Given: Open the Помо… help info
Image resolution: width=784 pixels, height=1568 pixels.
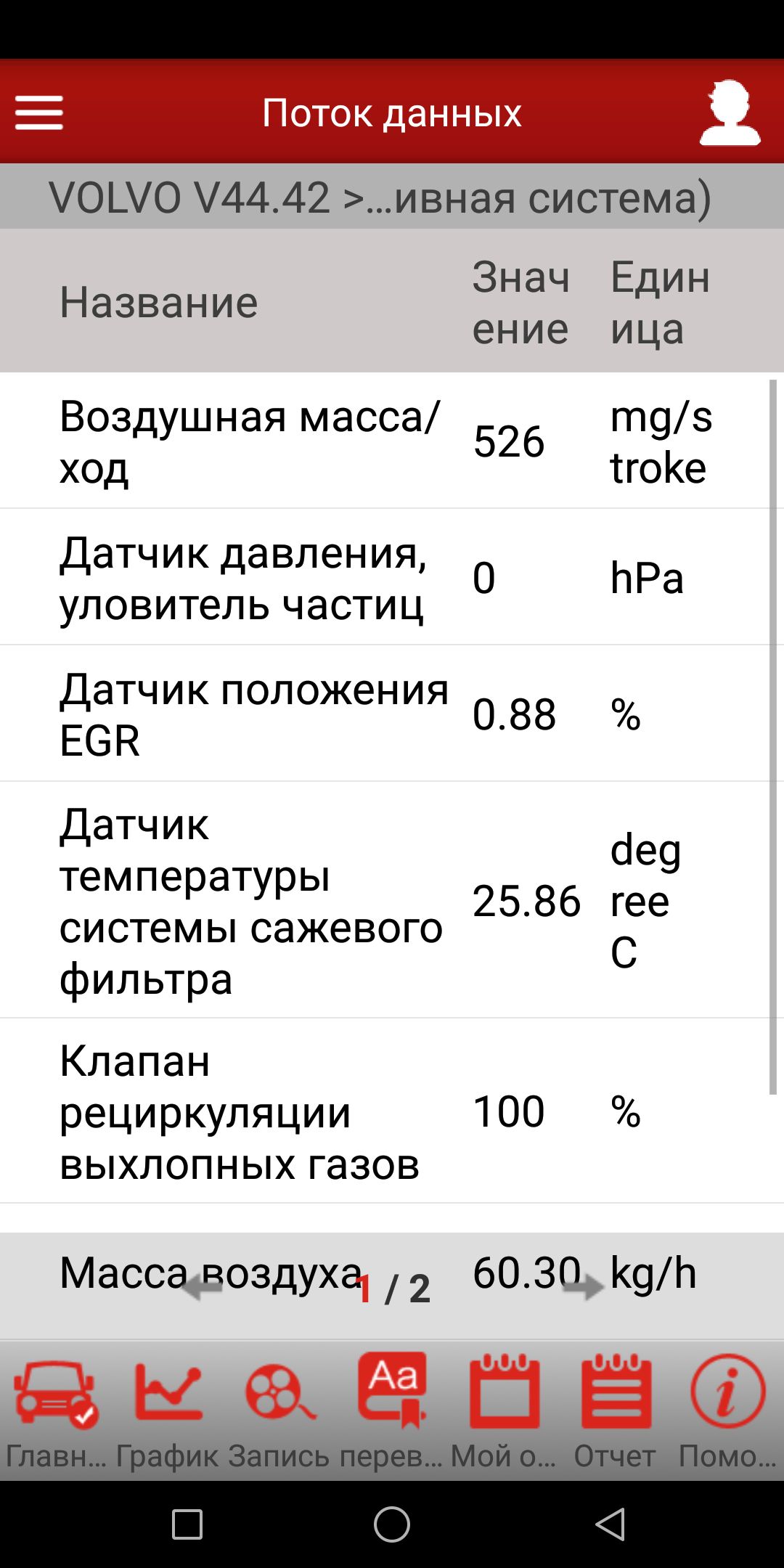Looking at the screenshot, I should pos(727,1410).
